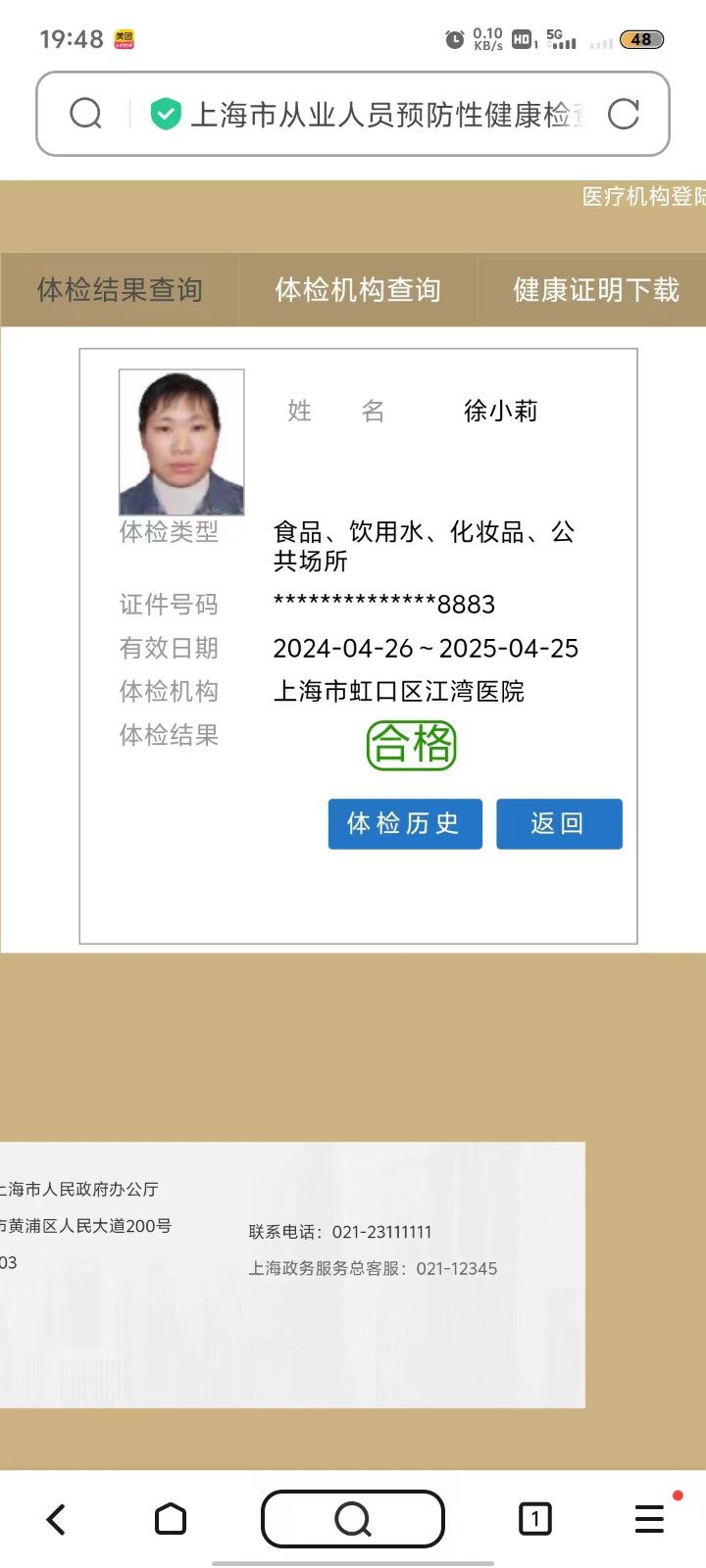Tap the bottom search button
The width and height of the screenshot is (706, 1568).
pyautogui.click(x=353, y=1520)
